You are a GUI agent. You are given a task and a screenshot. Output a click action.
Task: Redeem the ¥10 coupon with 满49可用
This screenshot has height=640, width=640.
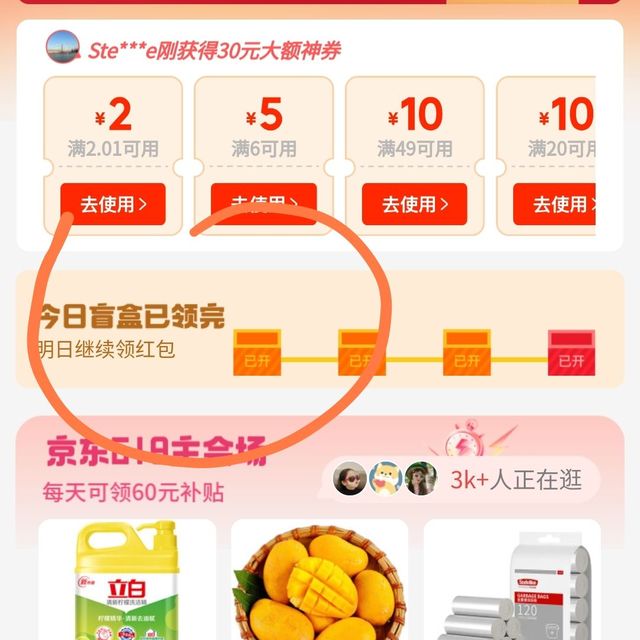415,205
